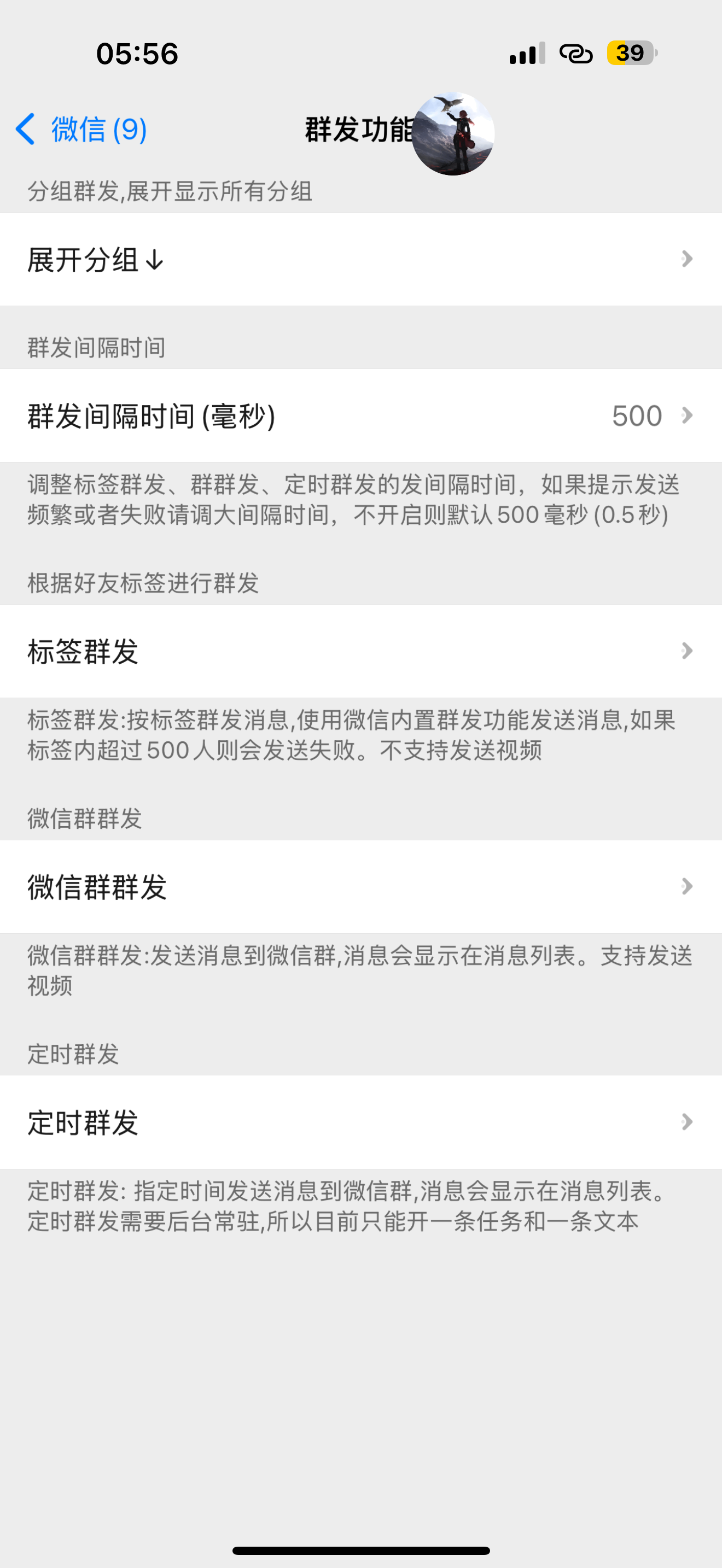Tap the floating round avatar button
722x1568 pixels.
(453, 134)
